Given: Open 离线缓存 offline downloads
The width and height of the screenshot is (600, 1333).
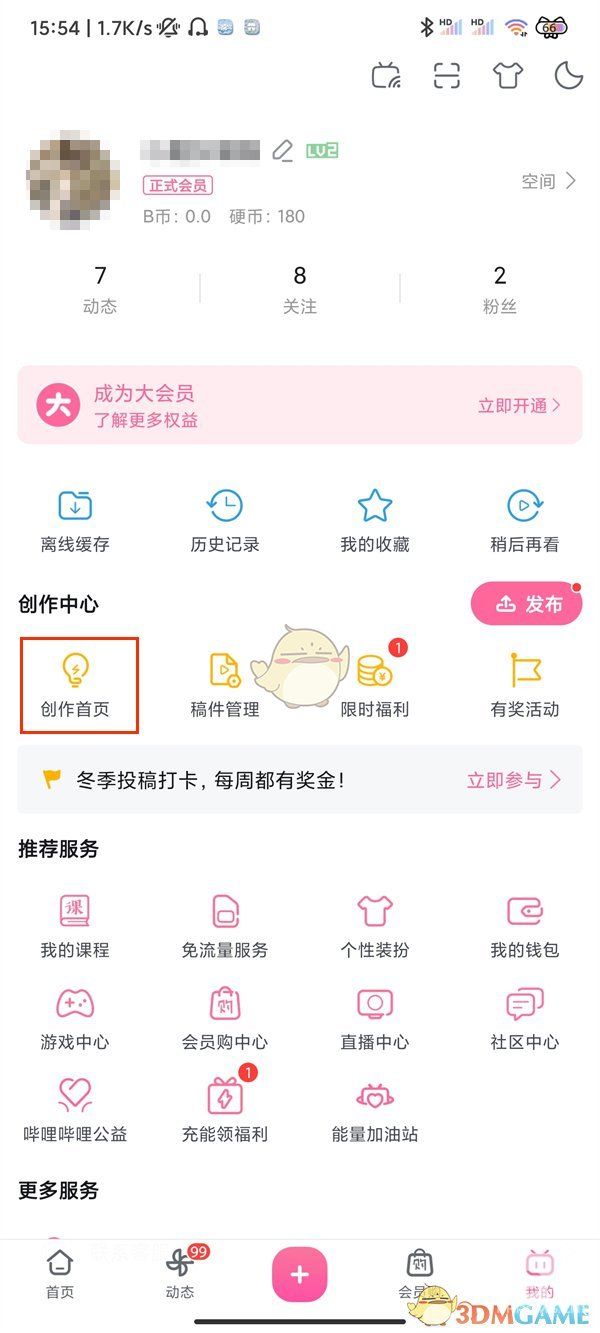Looking at the screenshot, I should 75,521.
